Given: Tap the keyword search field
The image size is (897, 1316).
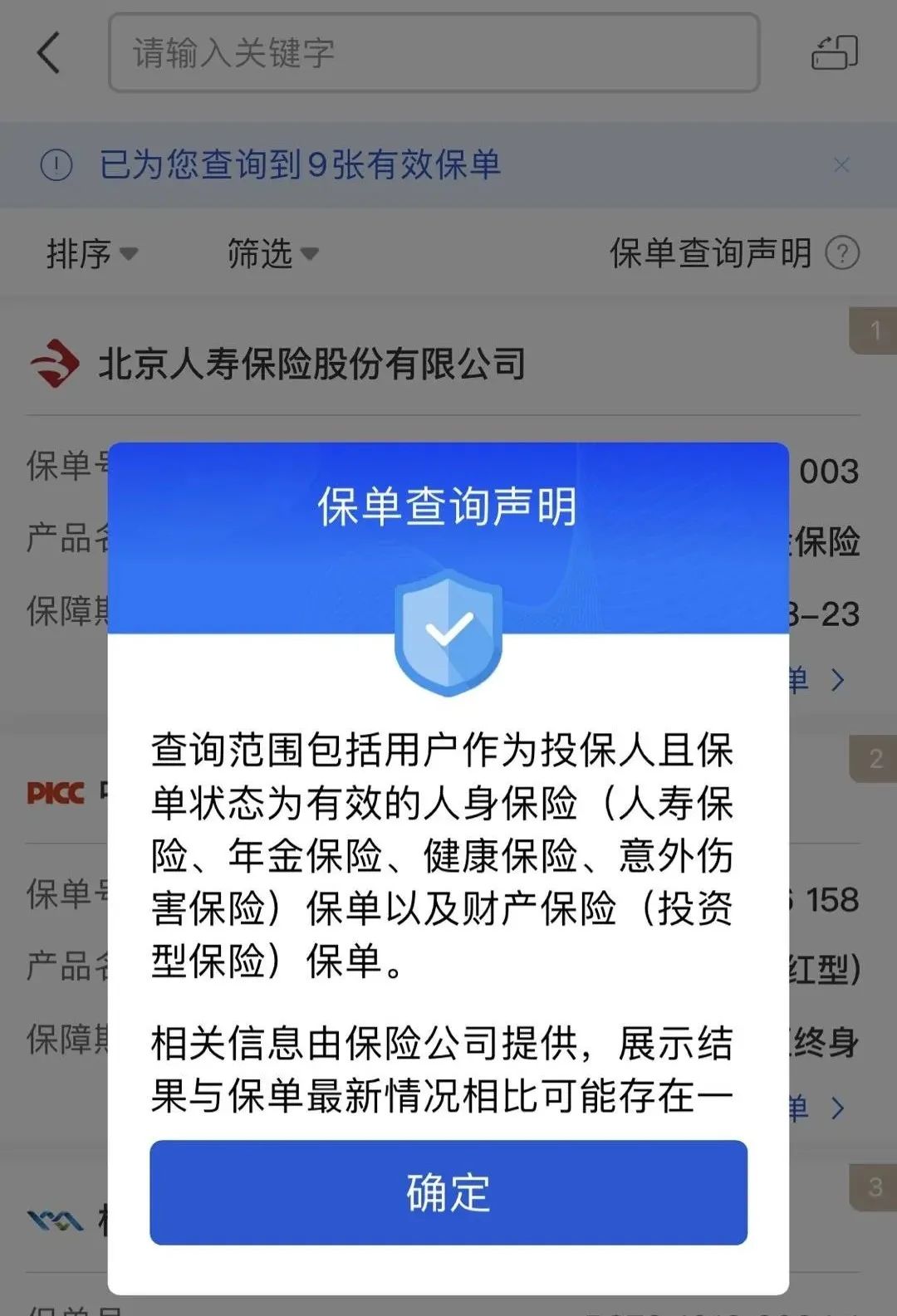Looking at the screenshot, I should coord(434,53).
